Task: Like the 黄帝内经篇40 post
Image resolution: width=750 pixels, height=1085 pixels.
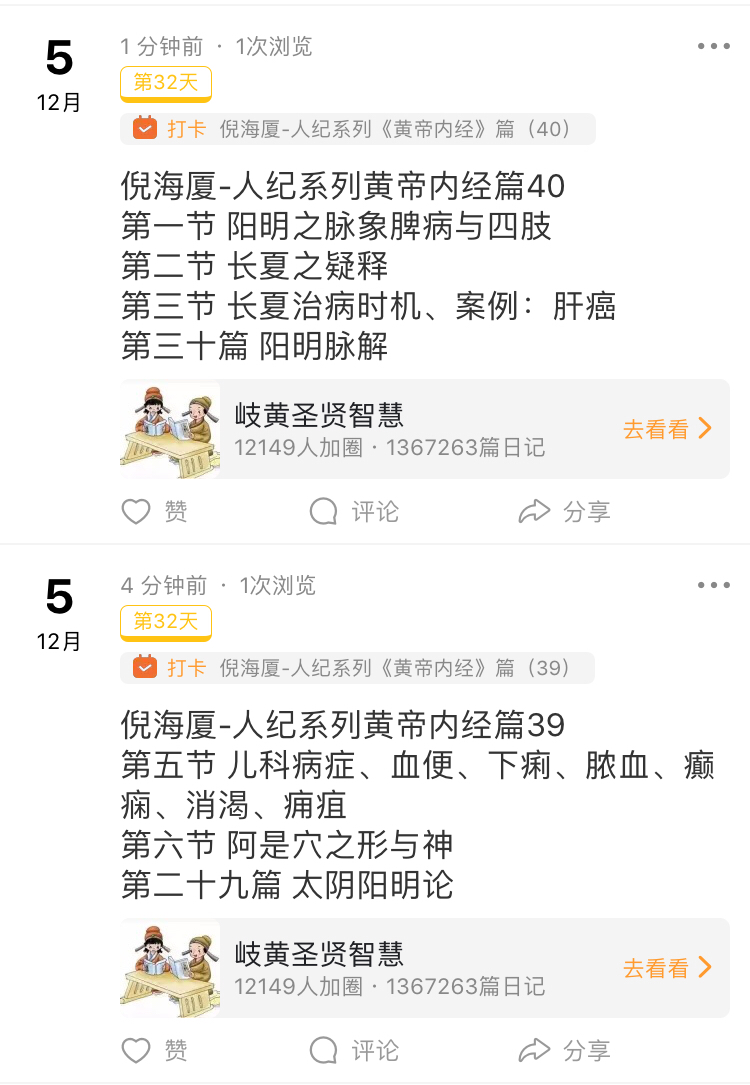Action: (x=154, y=512)
